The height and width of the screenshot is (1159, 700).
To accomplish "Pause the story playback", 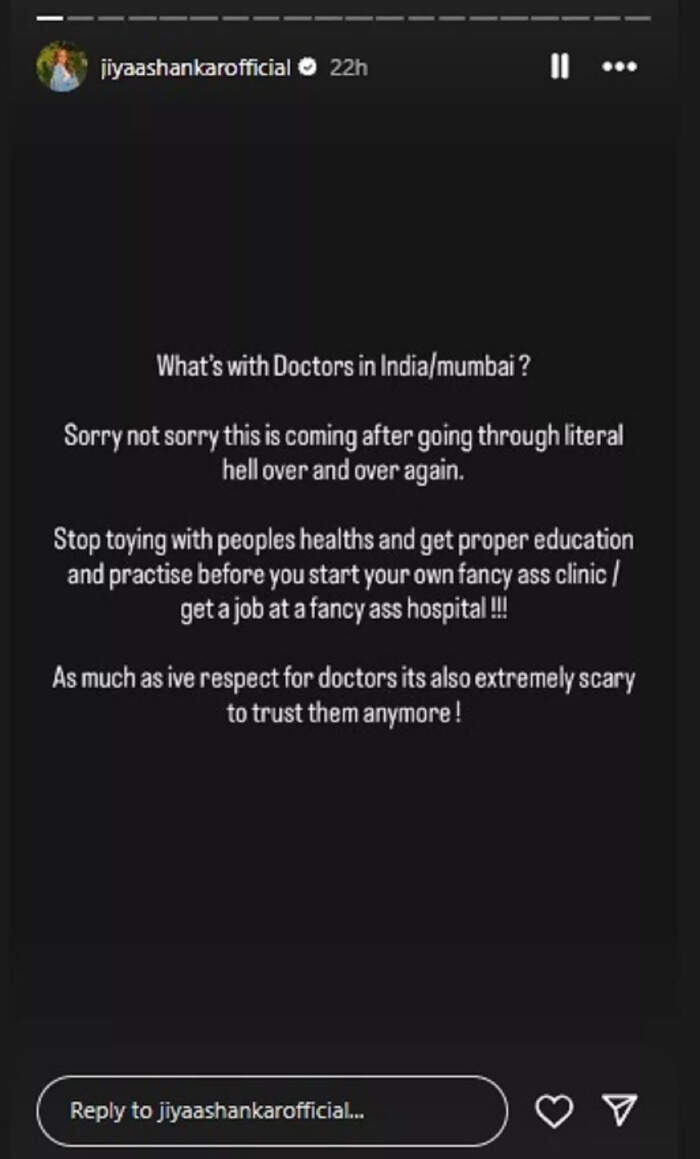I will [560, 67].
